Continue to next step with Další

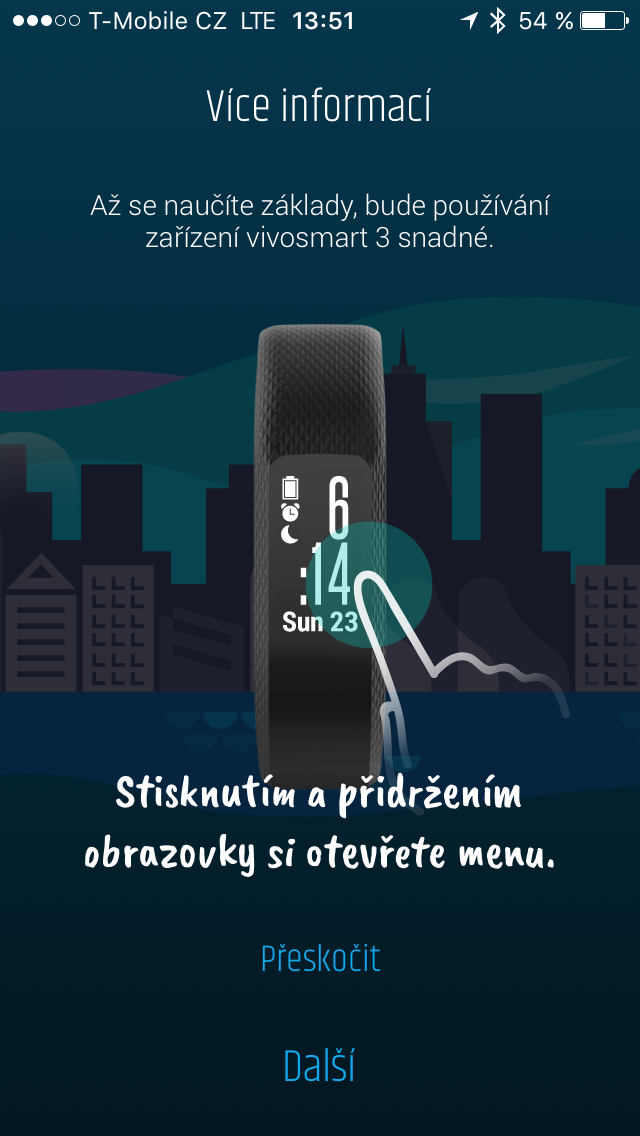319,1067
